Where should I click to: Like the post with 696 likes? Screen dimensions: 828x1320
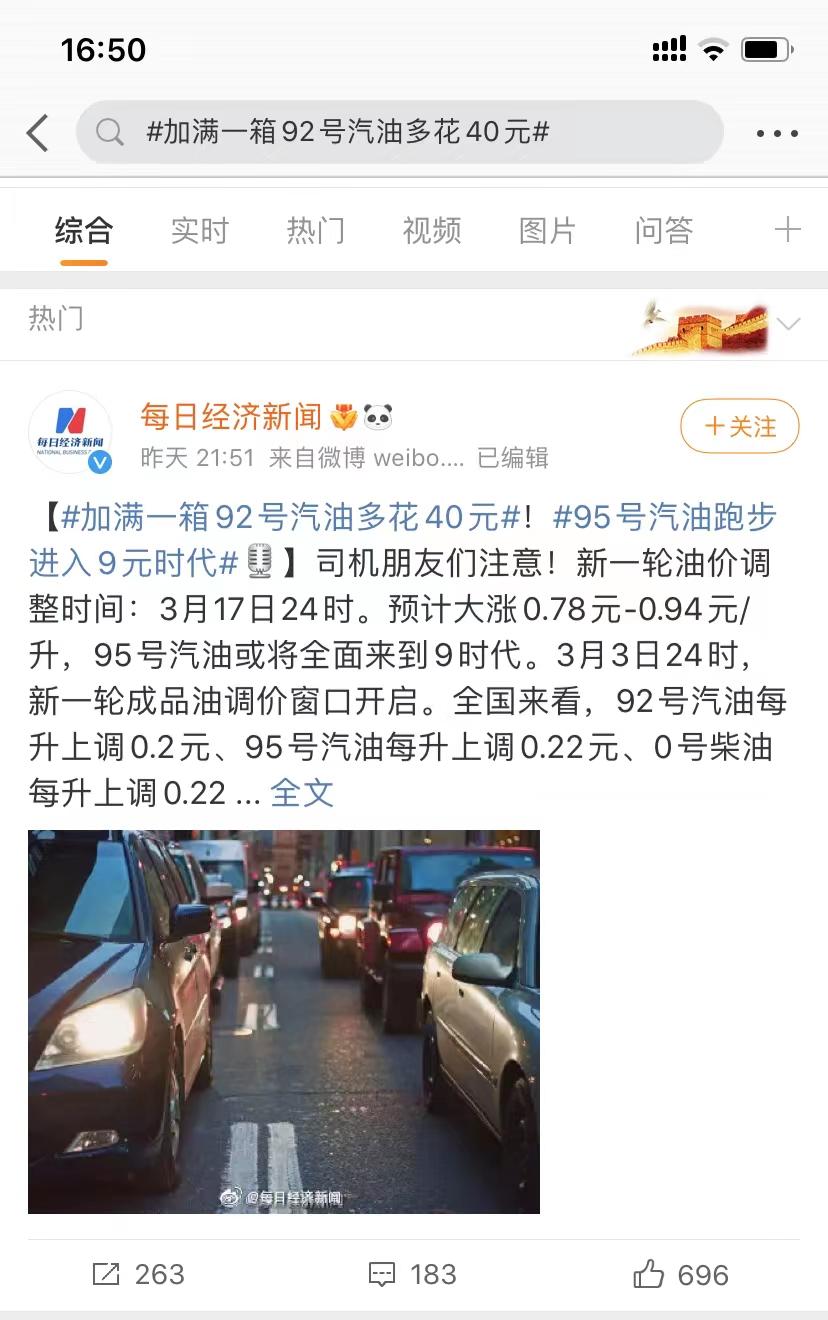[681, 1274]
